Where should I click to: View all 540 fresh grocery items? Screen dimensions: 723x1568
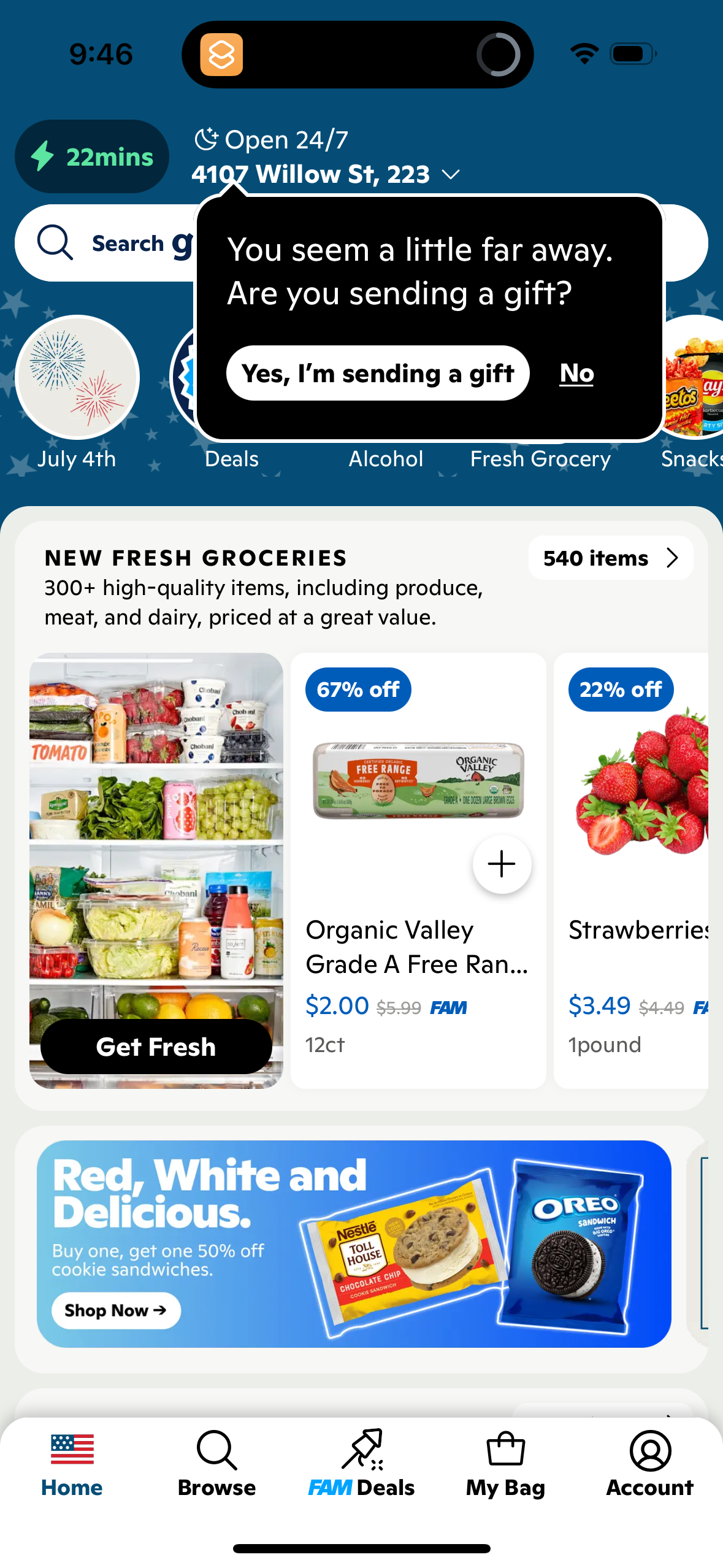(610, 558)
